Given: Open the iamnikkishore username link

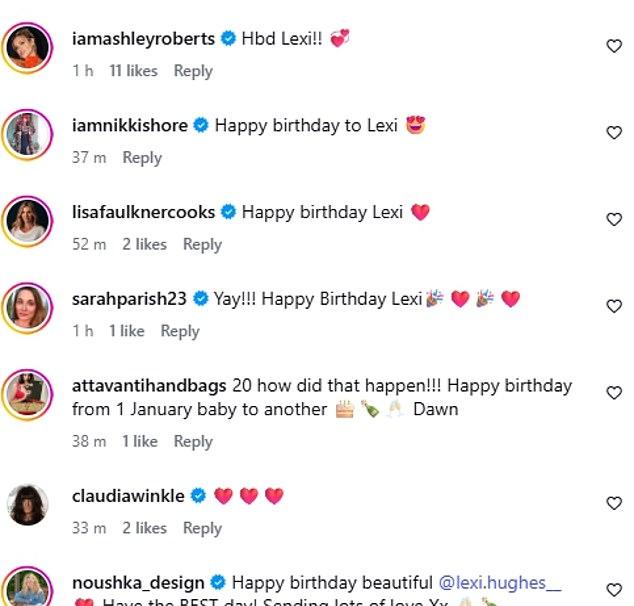Looking at the screenshot, I should tap(130, 125).
